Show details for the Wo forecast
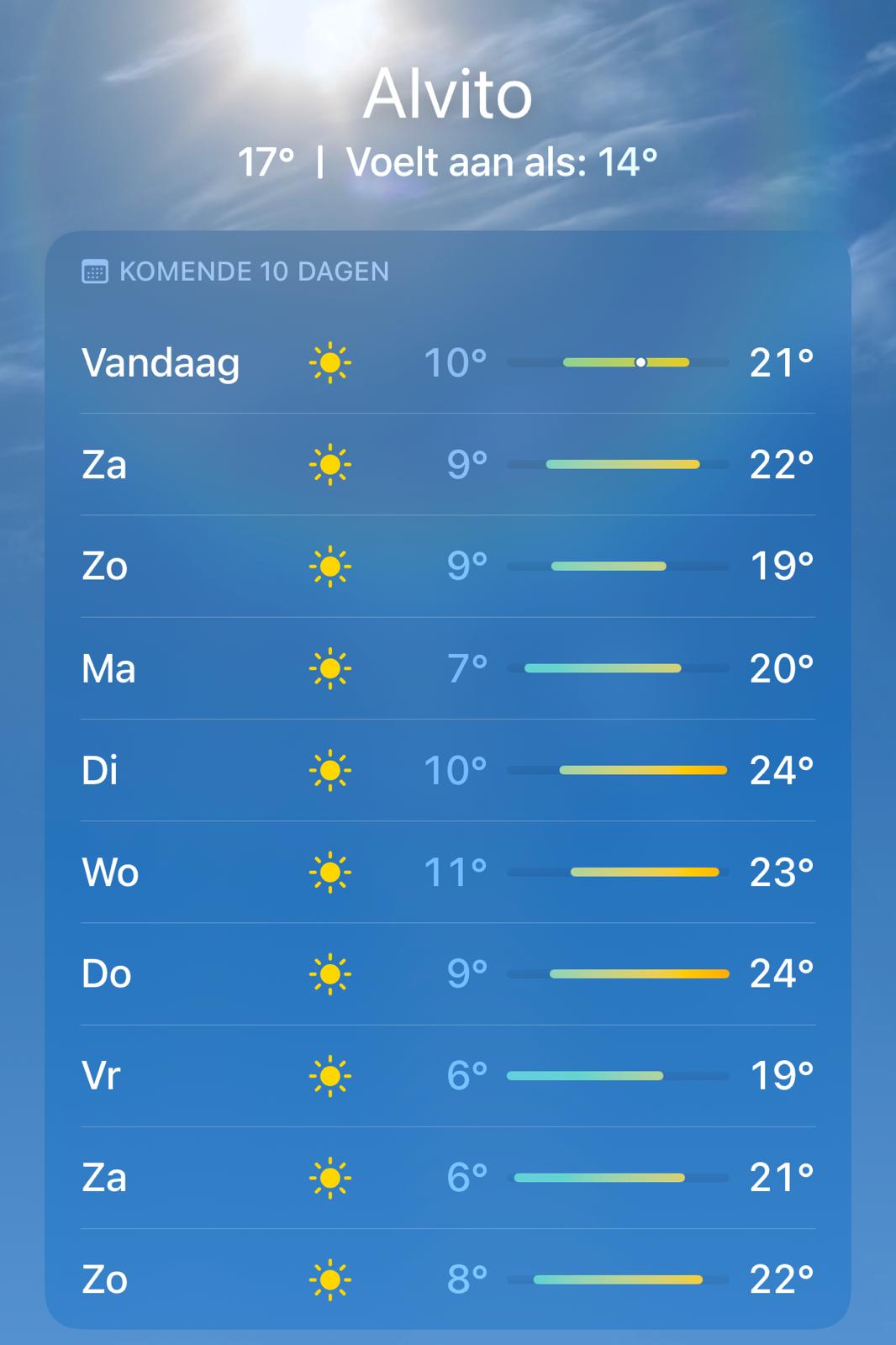The width and height of the screenshot is (896, 1345). click(x=447, y=873)
